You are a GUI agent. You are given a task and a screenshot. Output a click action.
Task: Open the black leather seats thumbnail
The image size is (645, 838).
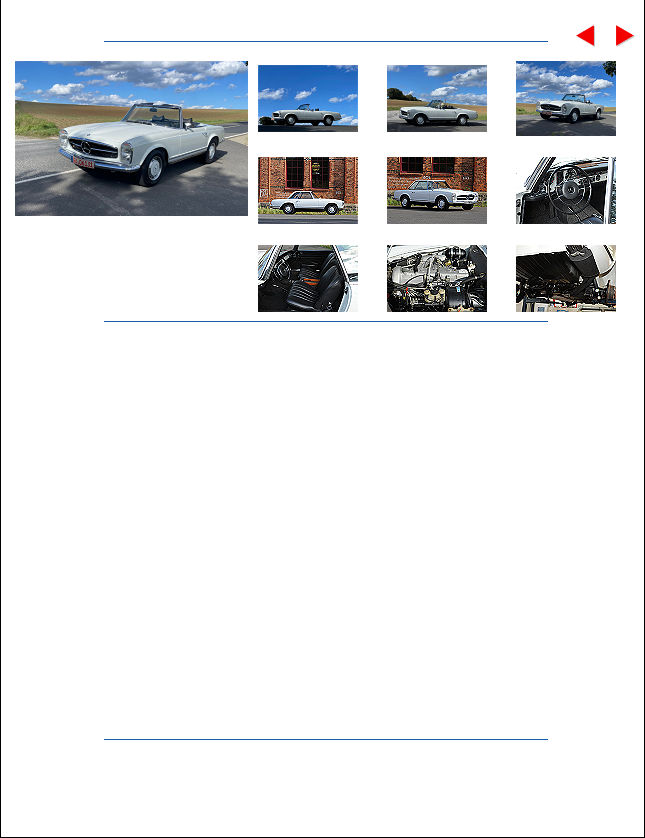tap(308, 278)
